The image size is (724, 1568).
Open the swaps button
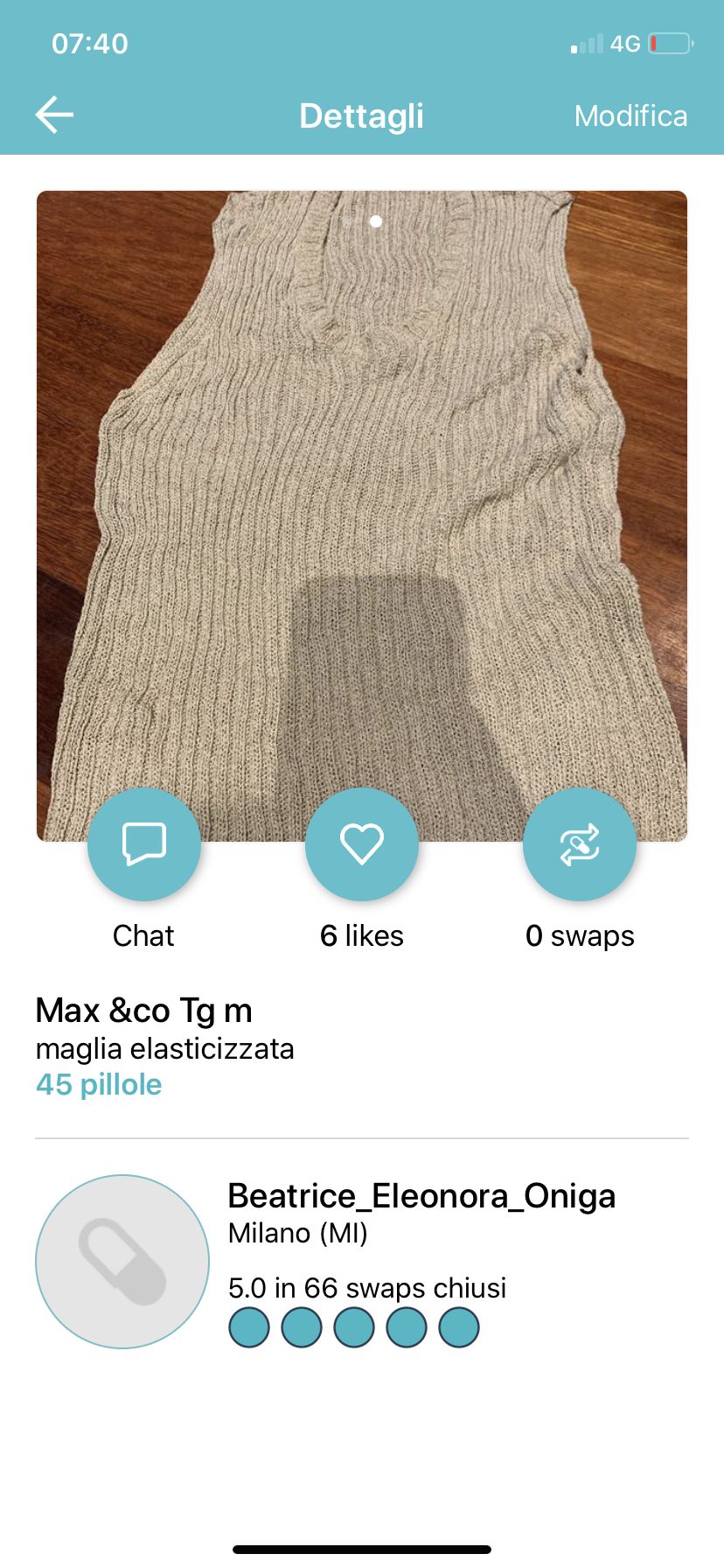pos(580,844)
